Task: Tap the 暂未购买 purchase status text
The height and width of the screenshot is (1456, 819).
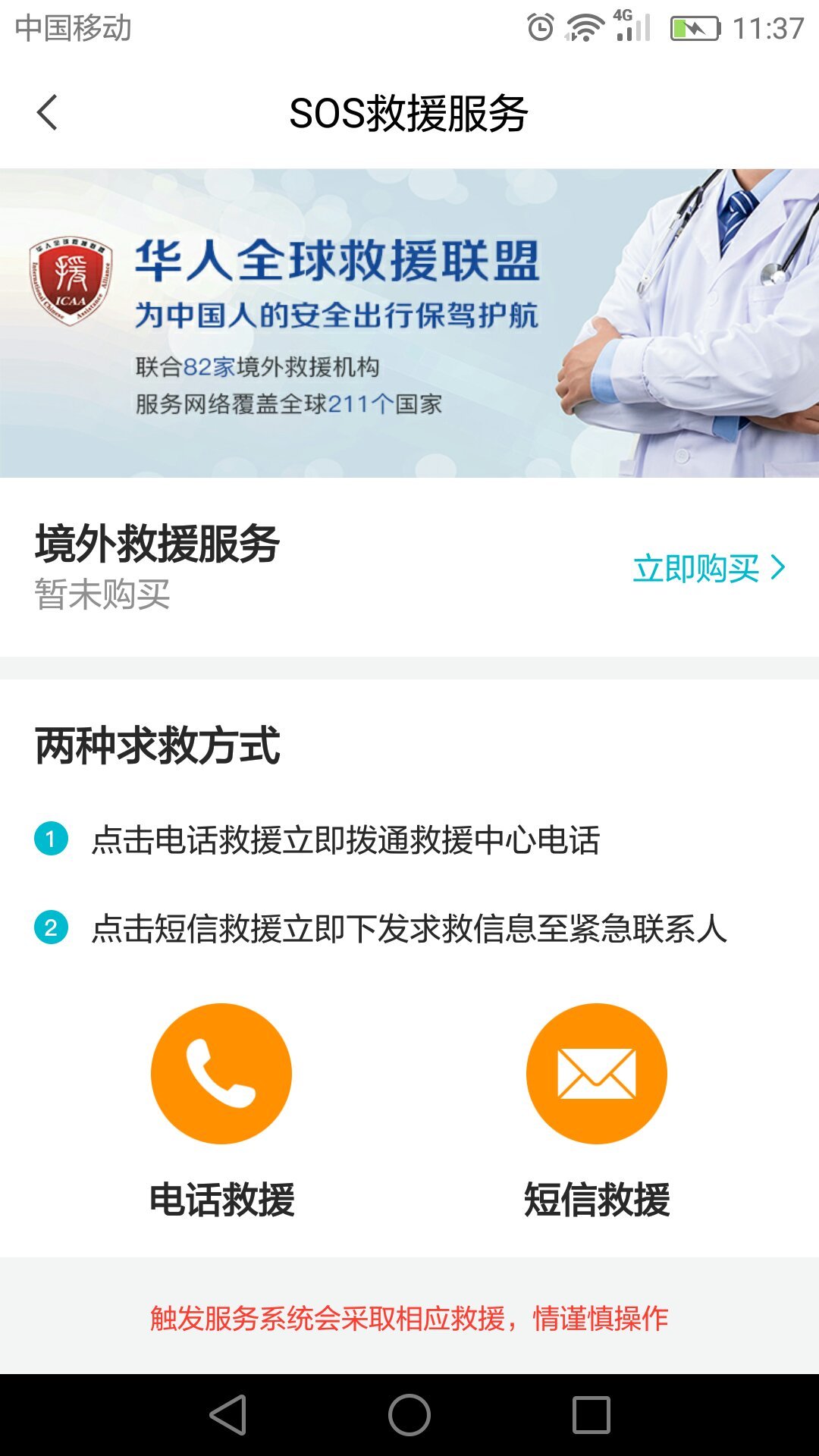Action: (104, 595)
